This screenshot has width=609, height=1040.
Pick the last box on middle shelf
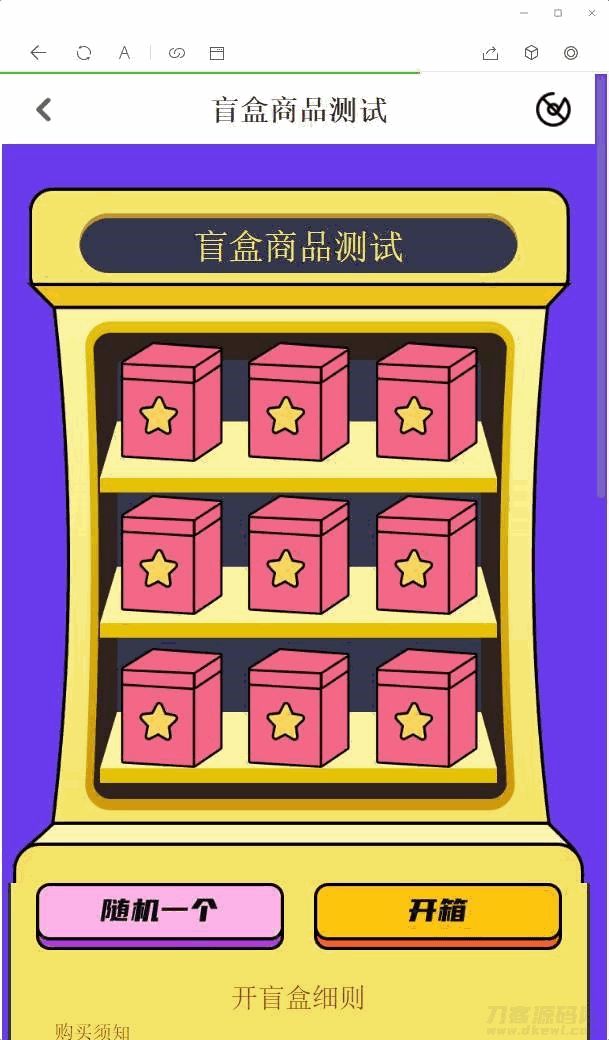tap(425, 556)
